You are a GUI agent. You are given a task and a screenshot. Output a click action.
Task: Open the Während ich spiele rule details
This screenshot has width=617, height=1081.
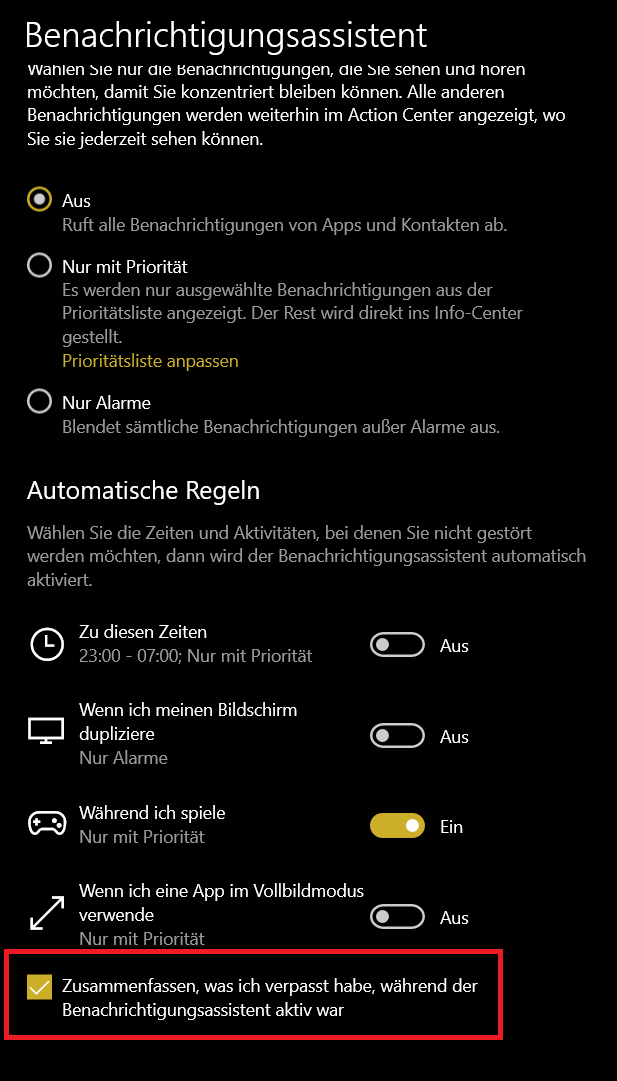[x=152, y=814]
